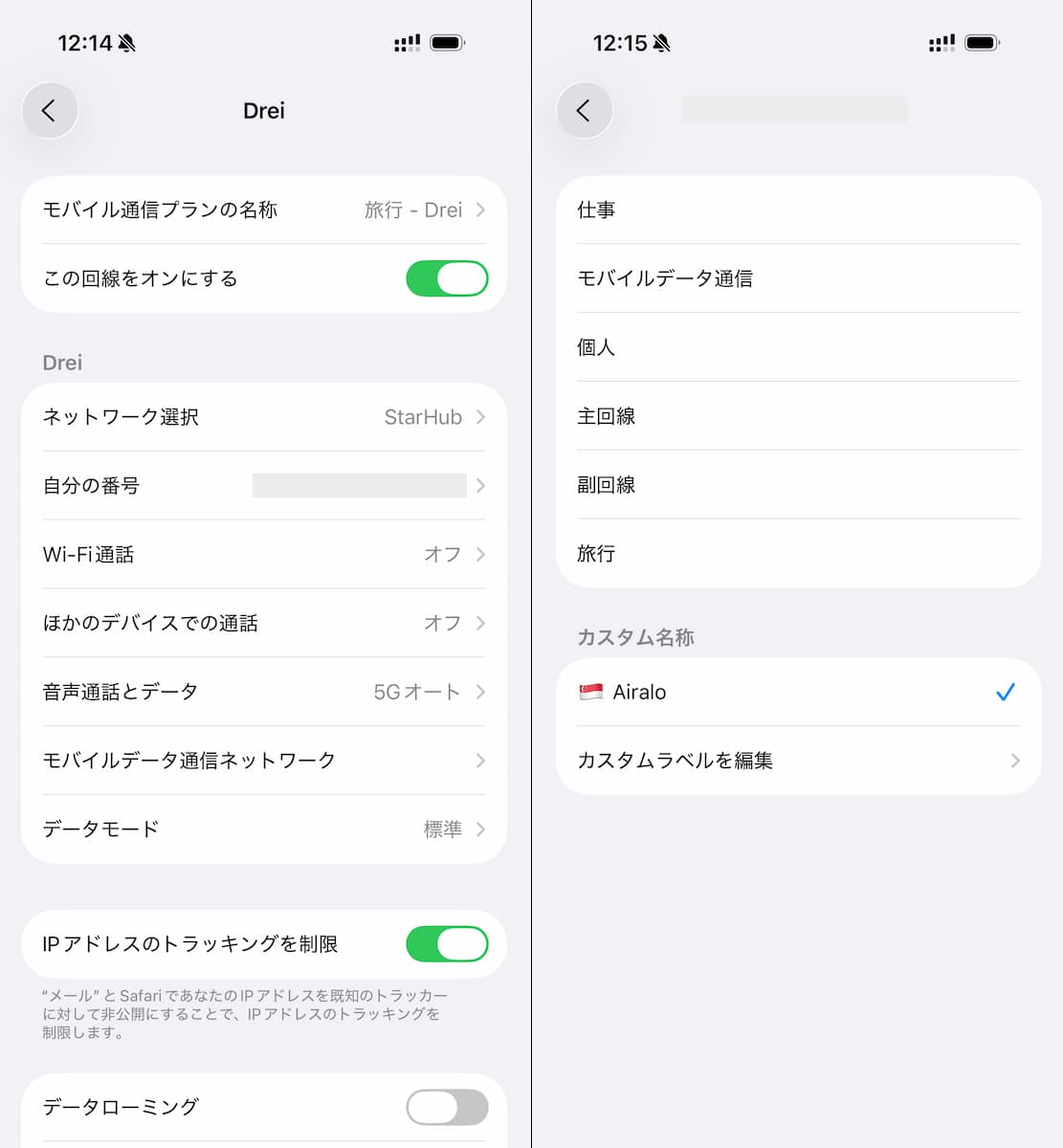Select the 仕事 label
The height and width of the screenshot is (1148, 1063).
(x=798, y=210)
